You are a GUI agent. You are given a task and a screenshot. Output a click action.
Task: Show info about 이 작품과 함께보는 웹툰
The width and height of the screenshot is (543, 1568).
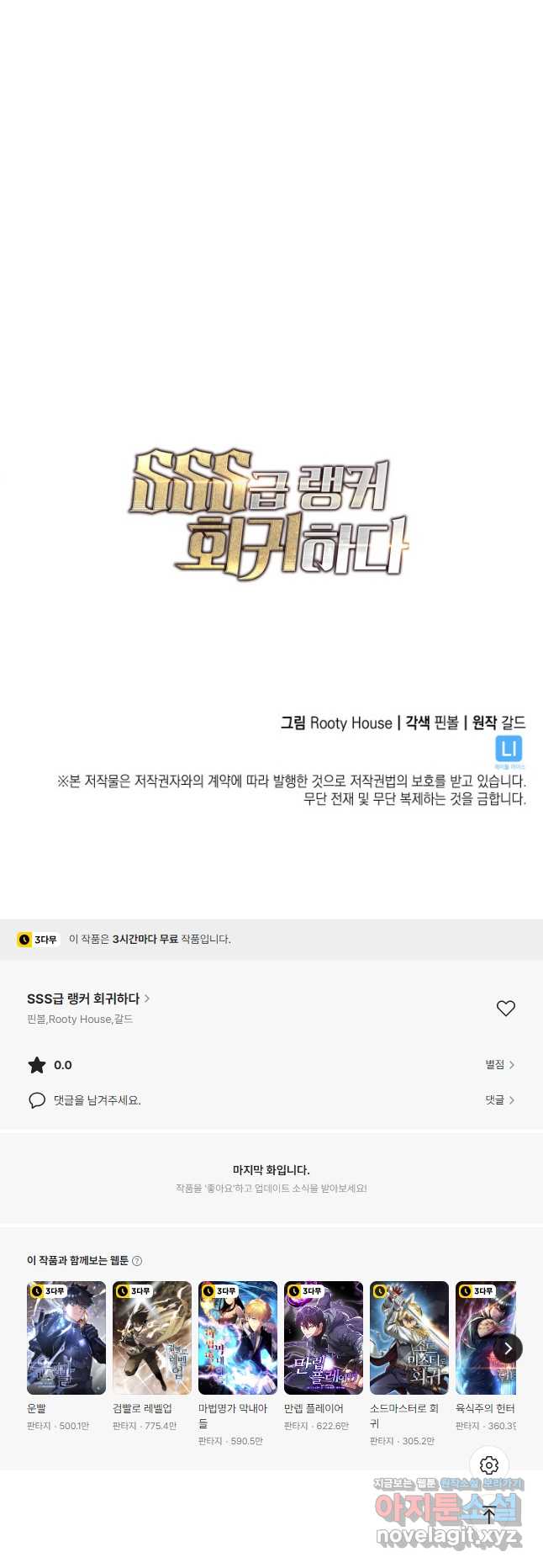click(x=137, y=1261)
